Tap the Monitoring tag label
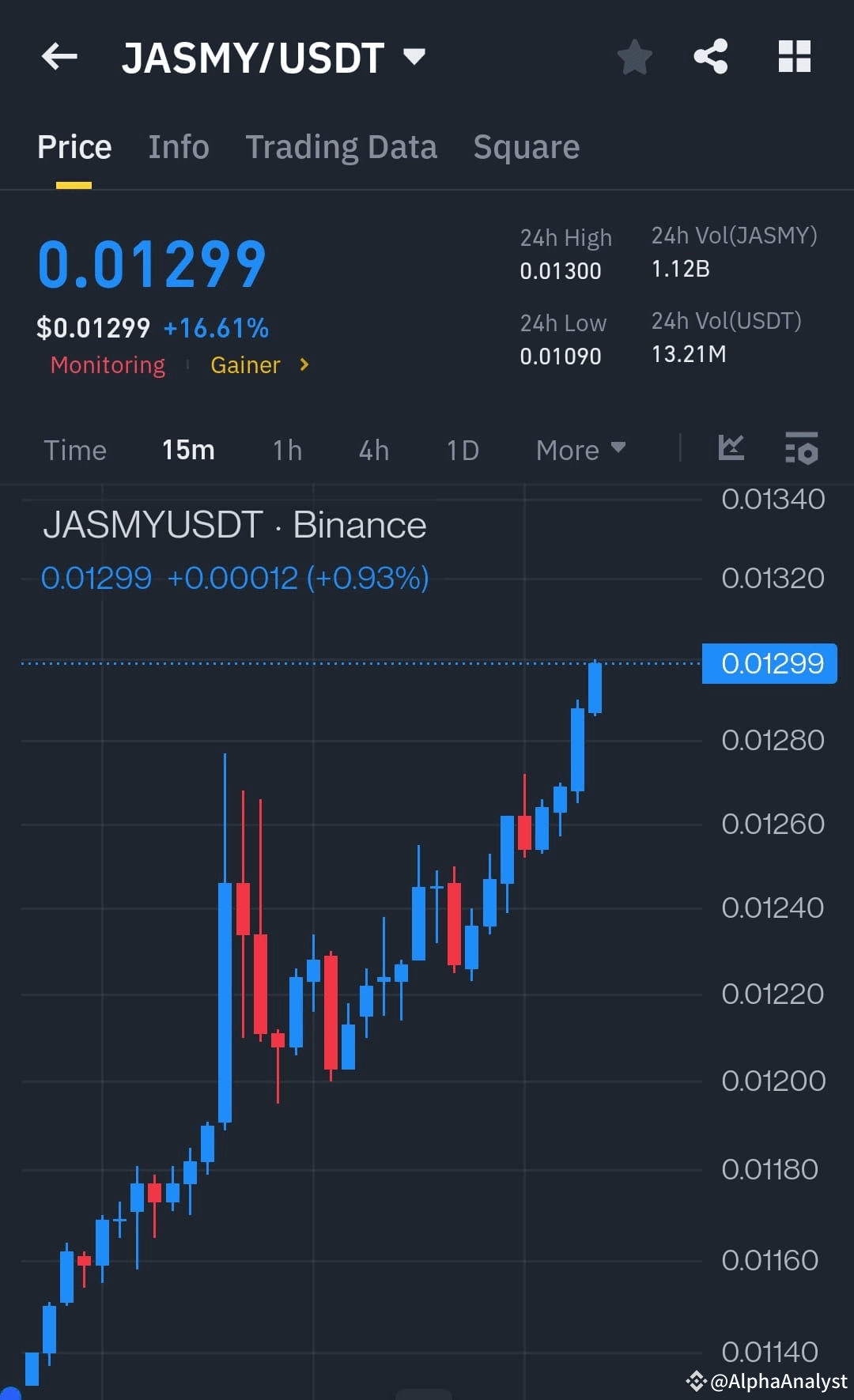854x1400 pixels. coord(107,364)
